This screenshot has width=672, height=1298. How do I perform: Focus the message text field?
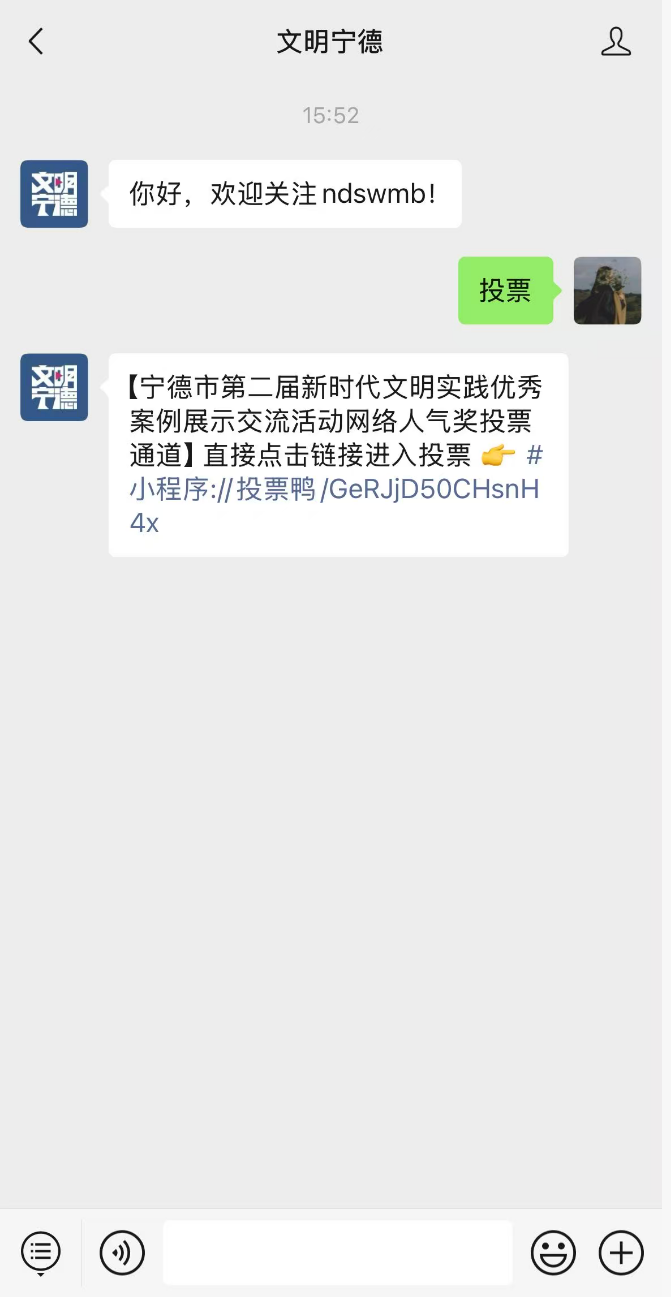coord(337,1252)
